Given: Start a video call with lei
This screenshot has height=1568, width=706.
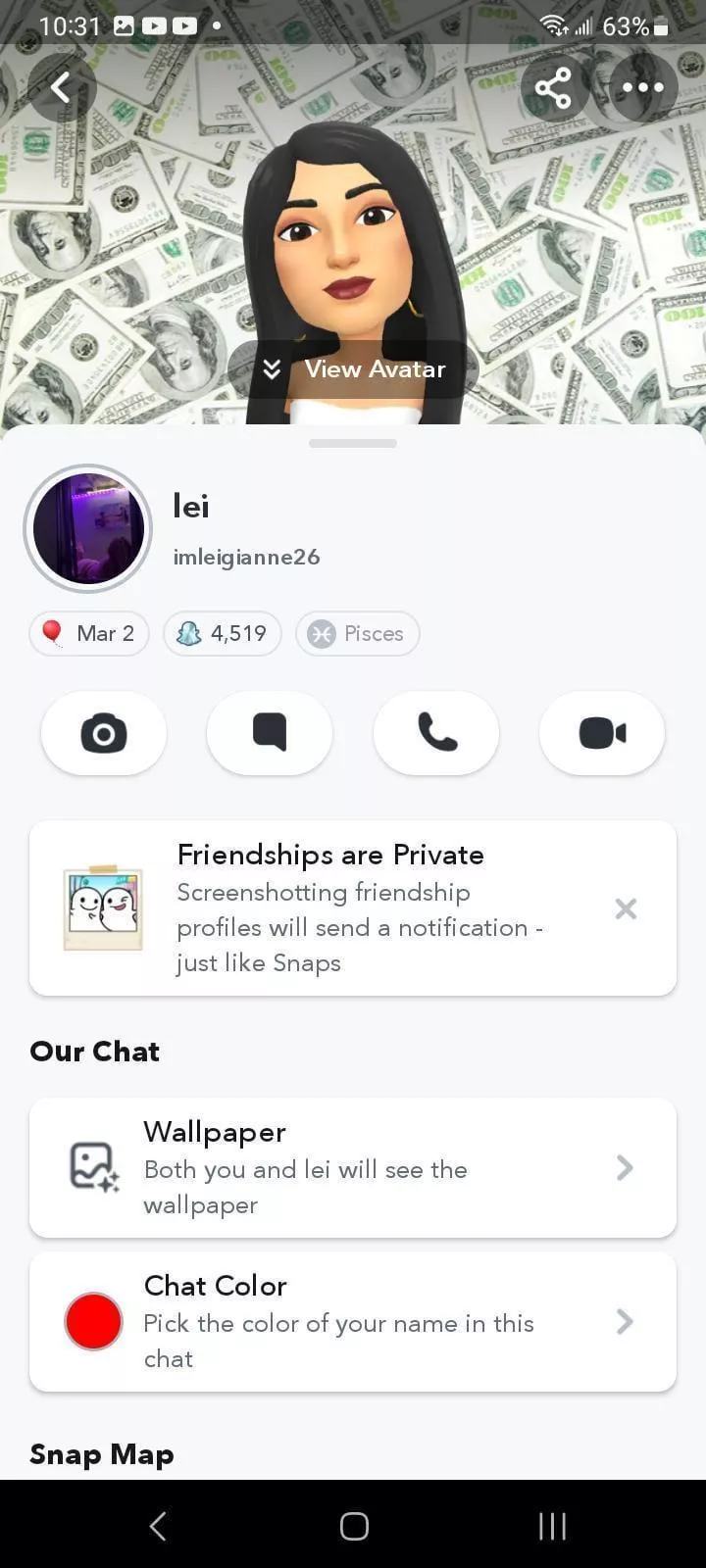Looking at the screenshot, I should [x=602, y=733].
